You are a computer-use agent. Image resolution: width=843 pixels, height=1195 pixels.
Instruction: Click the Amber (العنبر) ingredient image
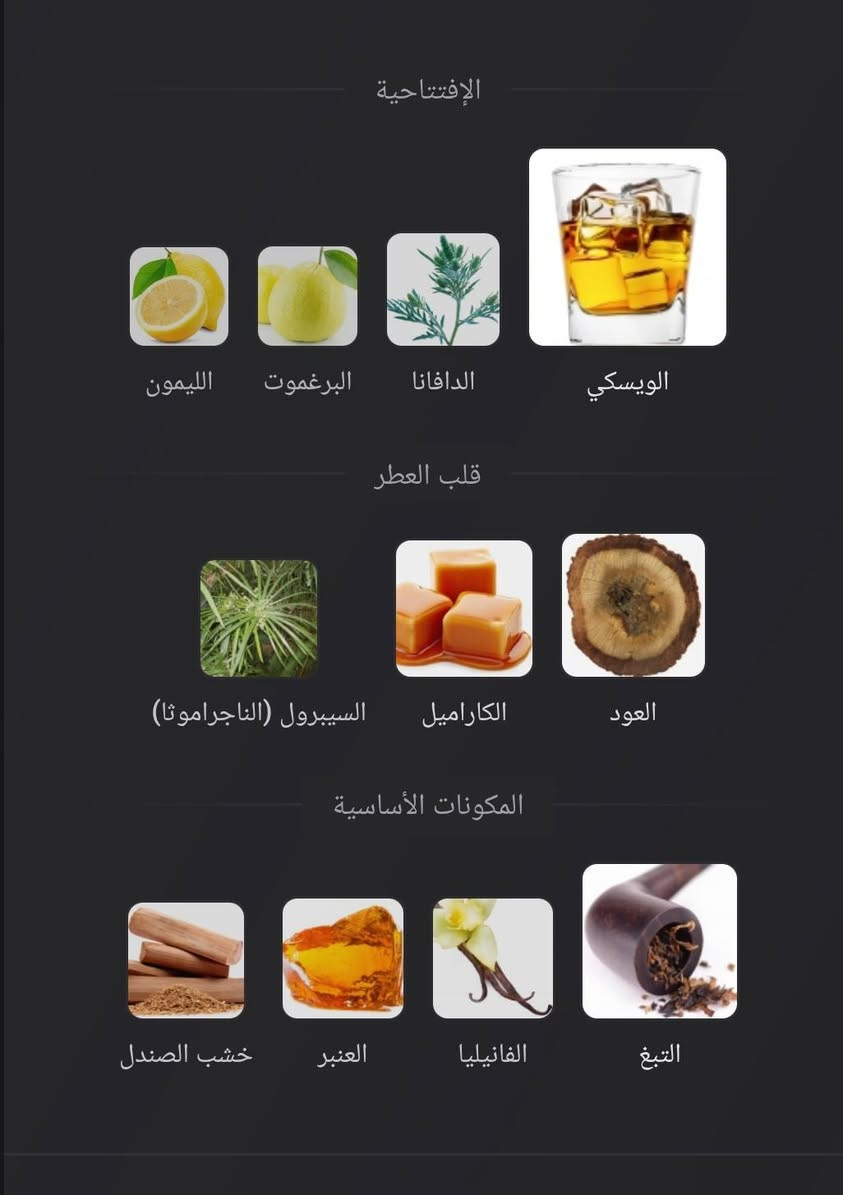click(343, 957)
